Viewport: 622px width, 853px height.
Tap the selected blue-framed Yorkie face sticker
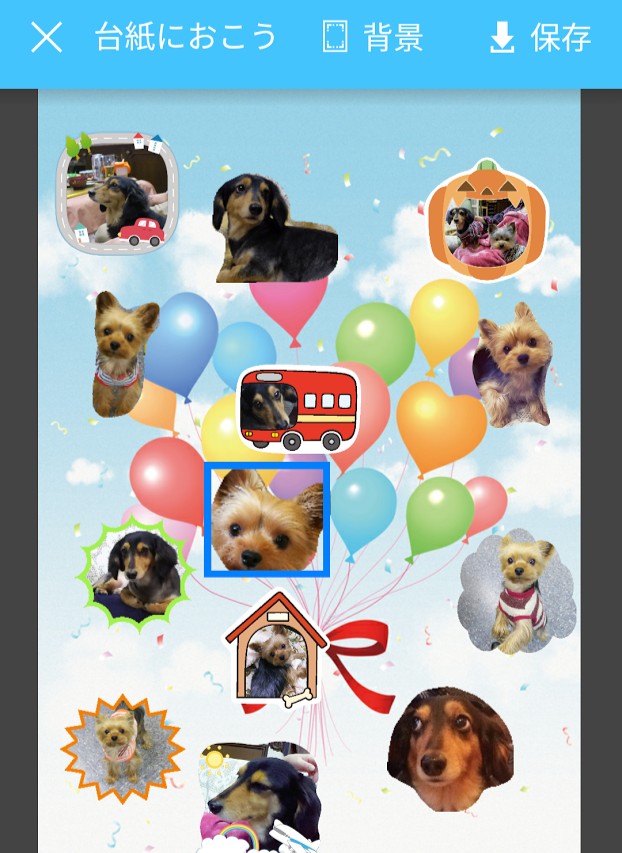click(x=267, y=519)
